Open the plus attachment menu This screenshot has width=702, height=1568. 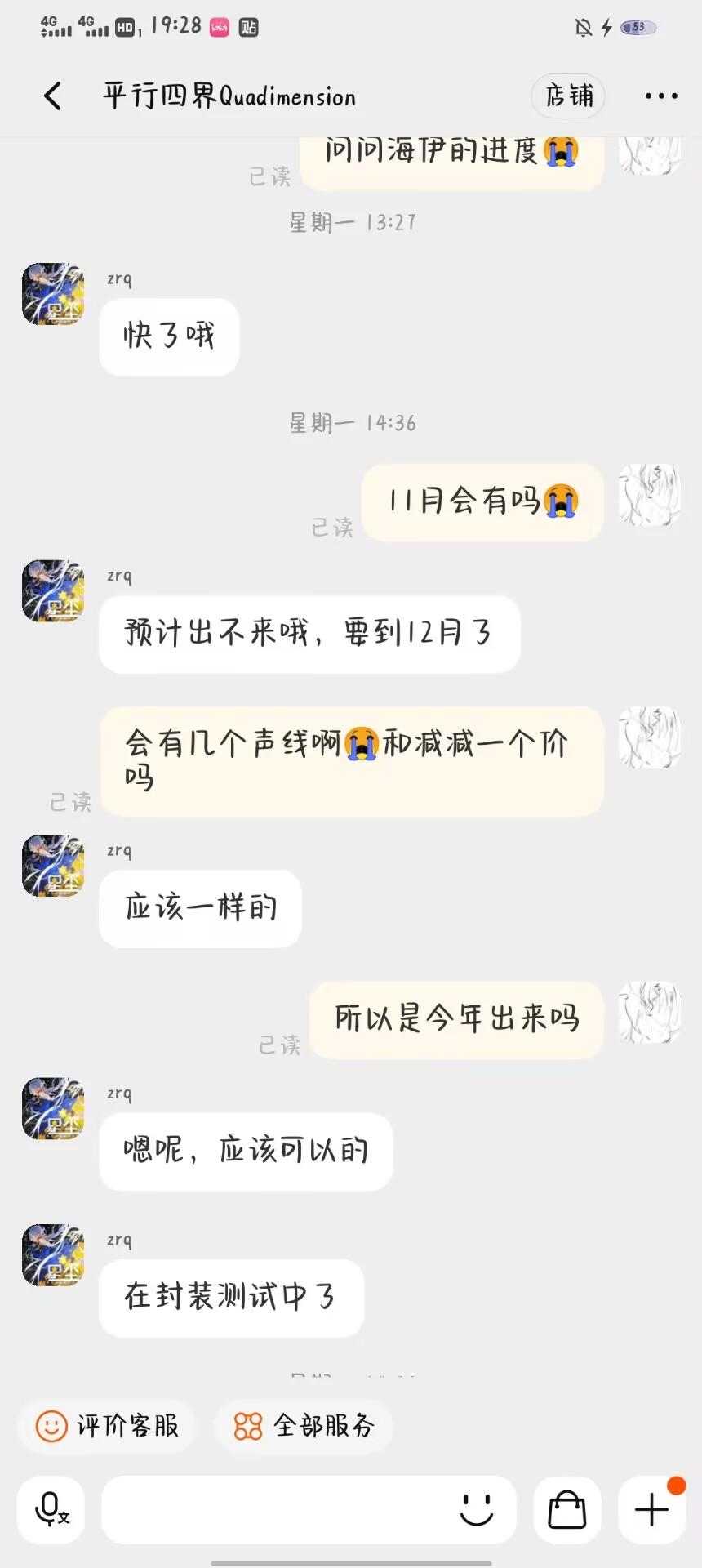click(x=652, y=1509)
